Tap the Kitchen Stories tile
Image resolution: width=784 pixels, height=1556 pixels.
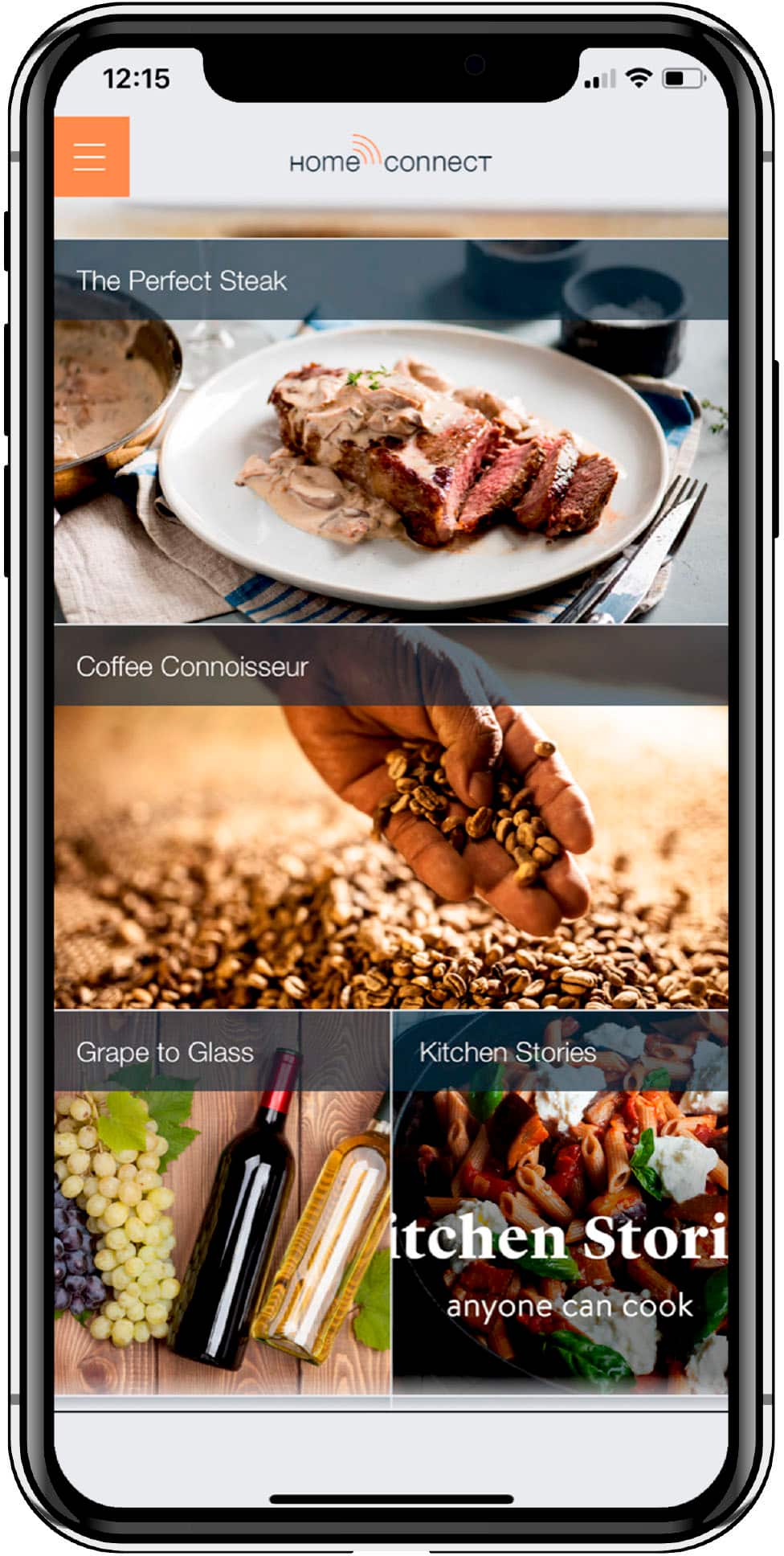click(560, 1203)
